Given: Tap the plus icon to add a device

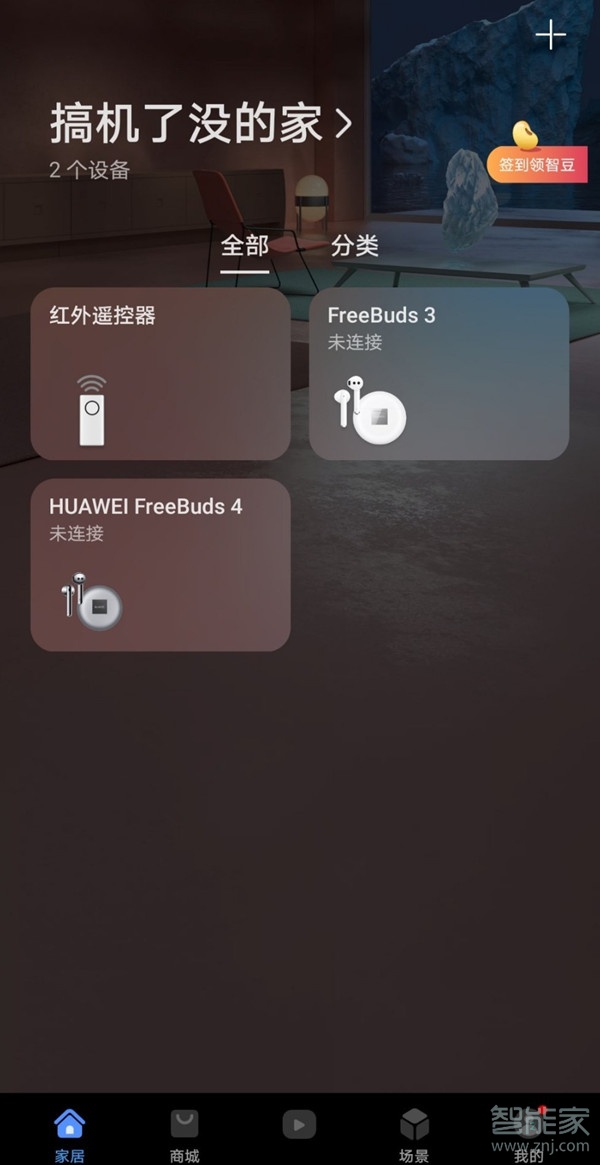Looking at the screenshot, I should [x=550, y=36].
